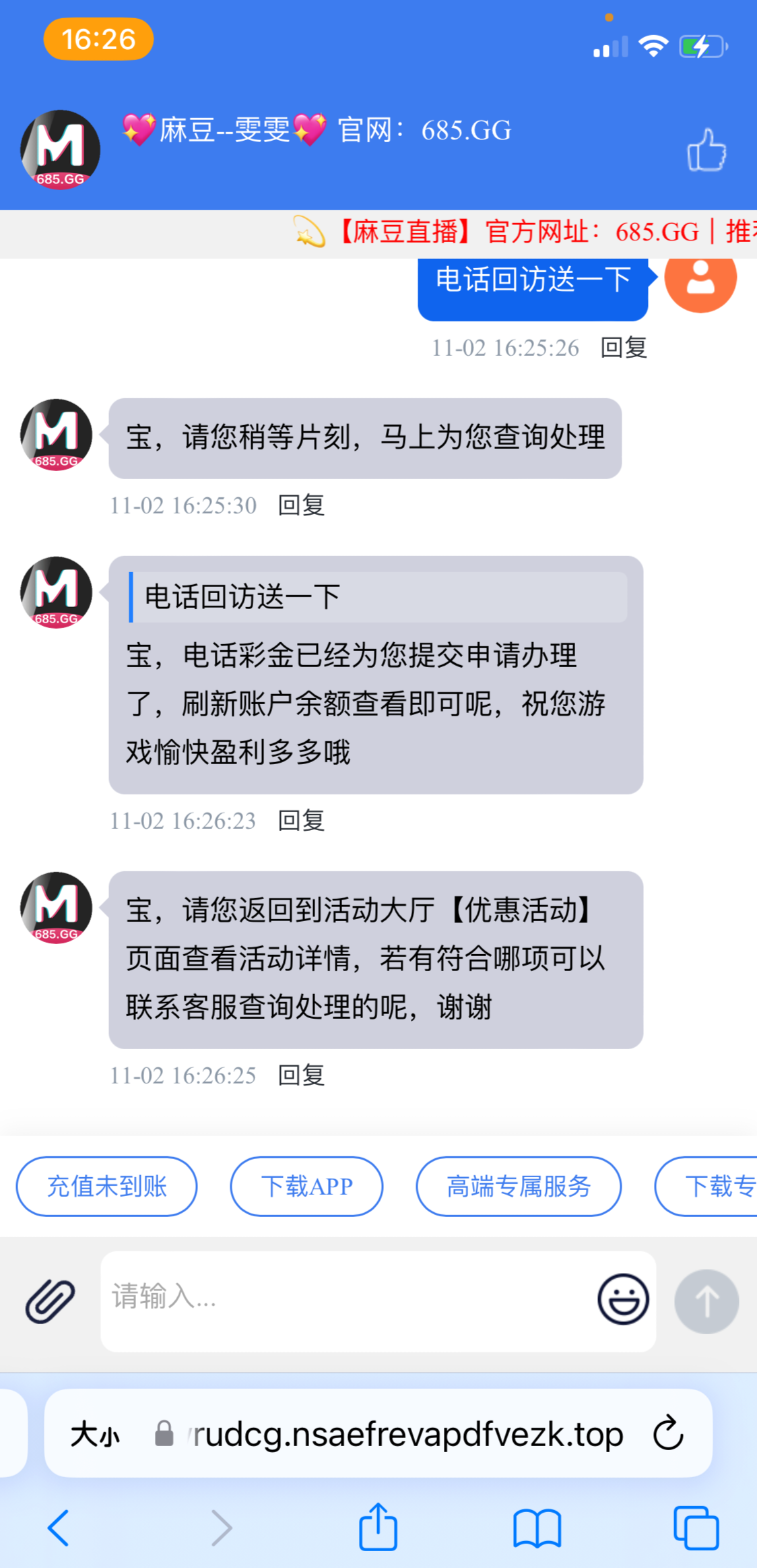Open Safari bookmarks
The width and height of the screenshot is (757, 1568).
pyautogui.click(x=537, y=1528)
